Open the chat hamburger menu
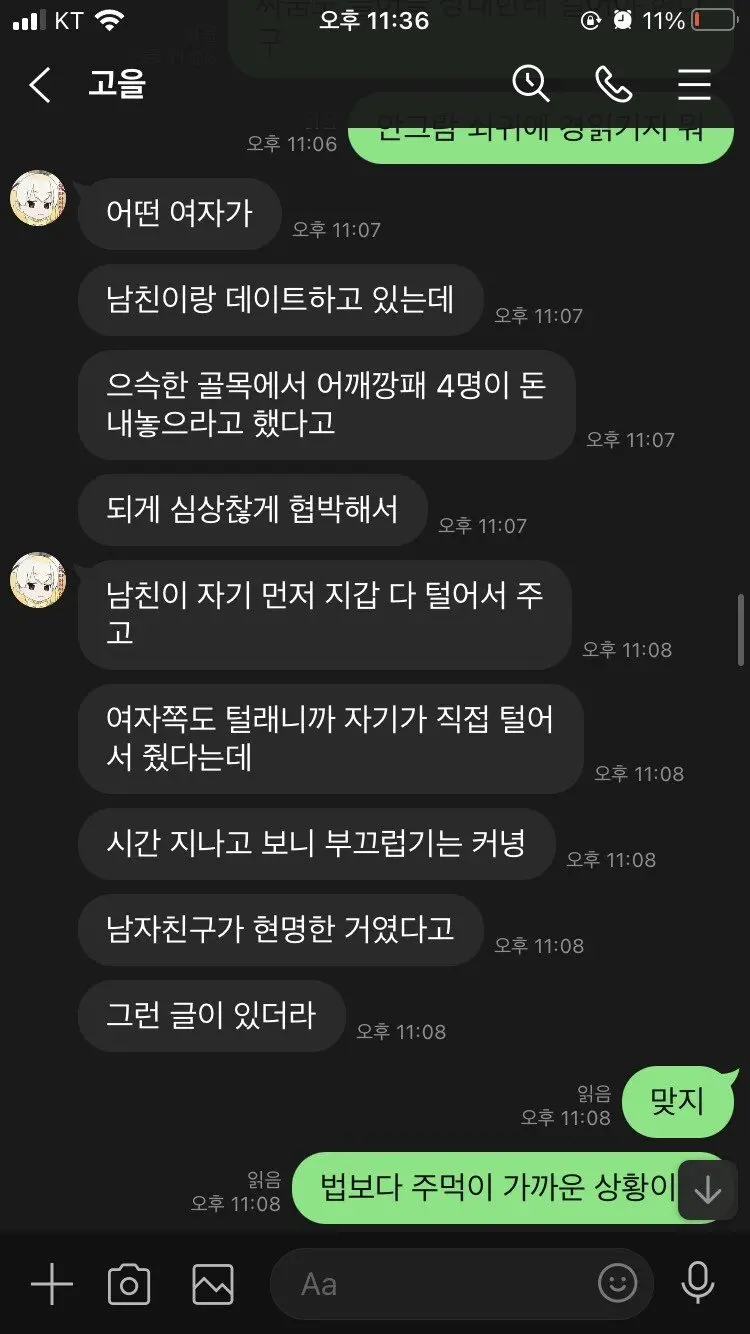The image size is (750, 1334). pyautogui.click(x=694, y=85)
